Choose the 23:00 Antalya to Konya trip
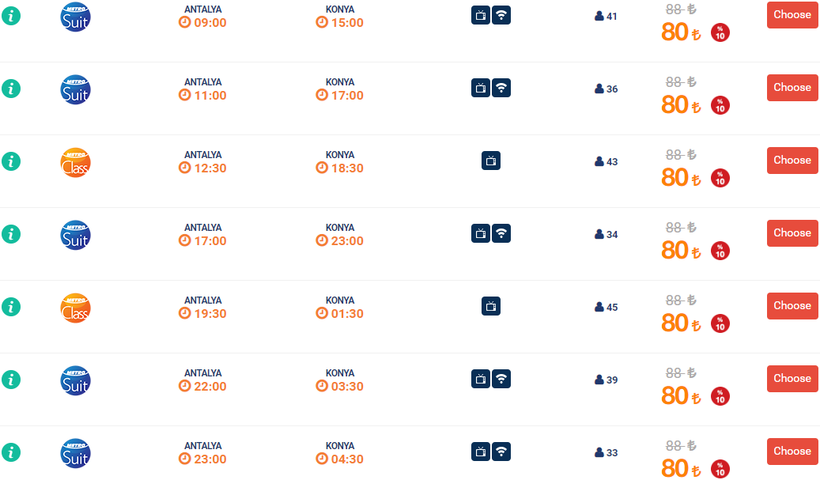Image resolution: width=820 pixels, height=480 pixels. pos(792,451)
